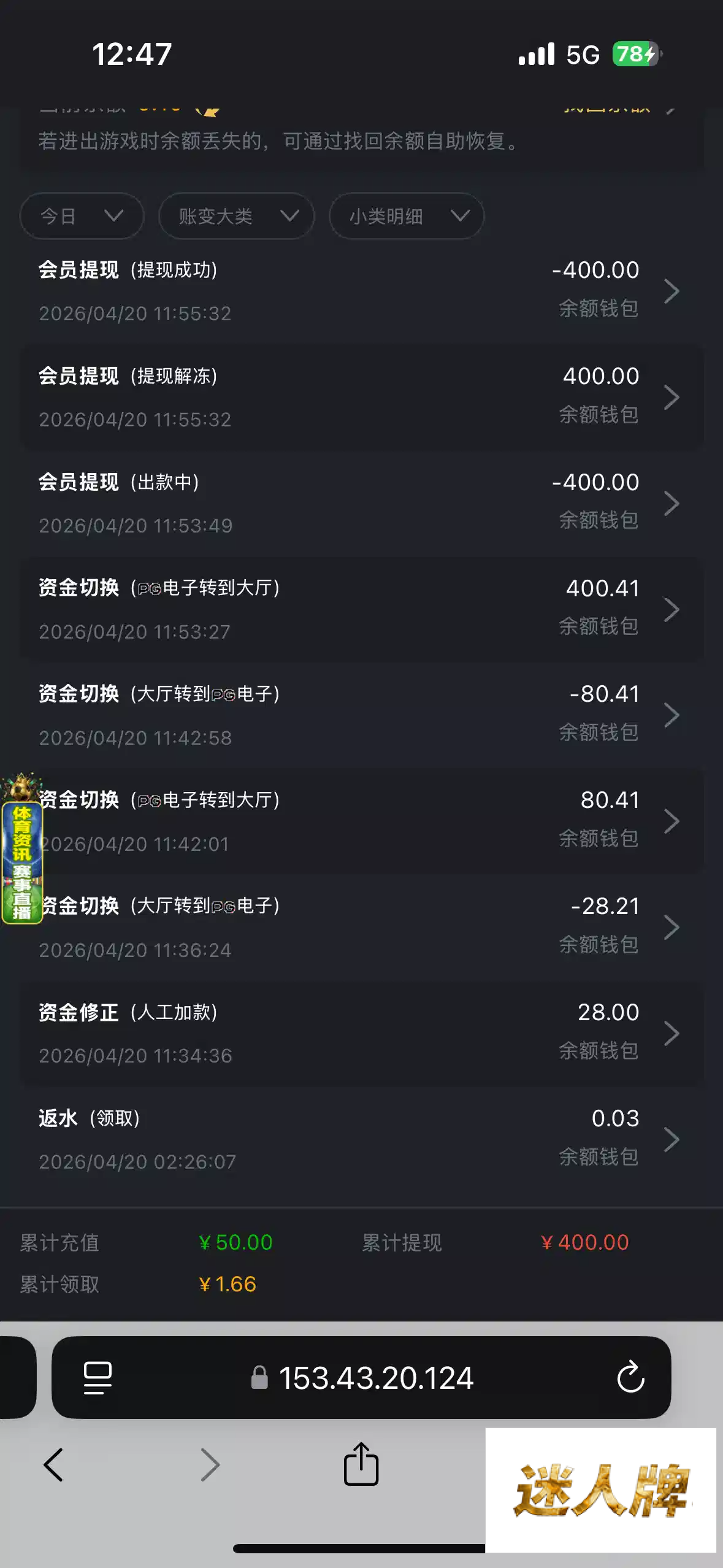Open the 今日 date filter dropdown
Viewport: 723px width, 1568px height.
(x=82, y=216)
